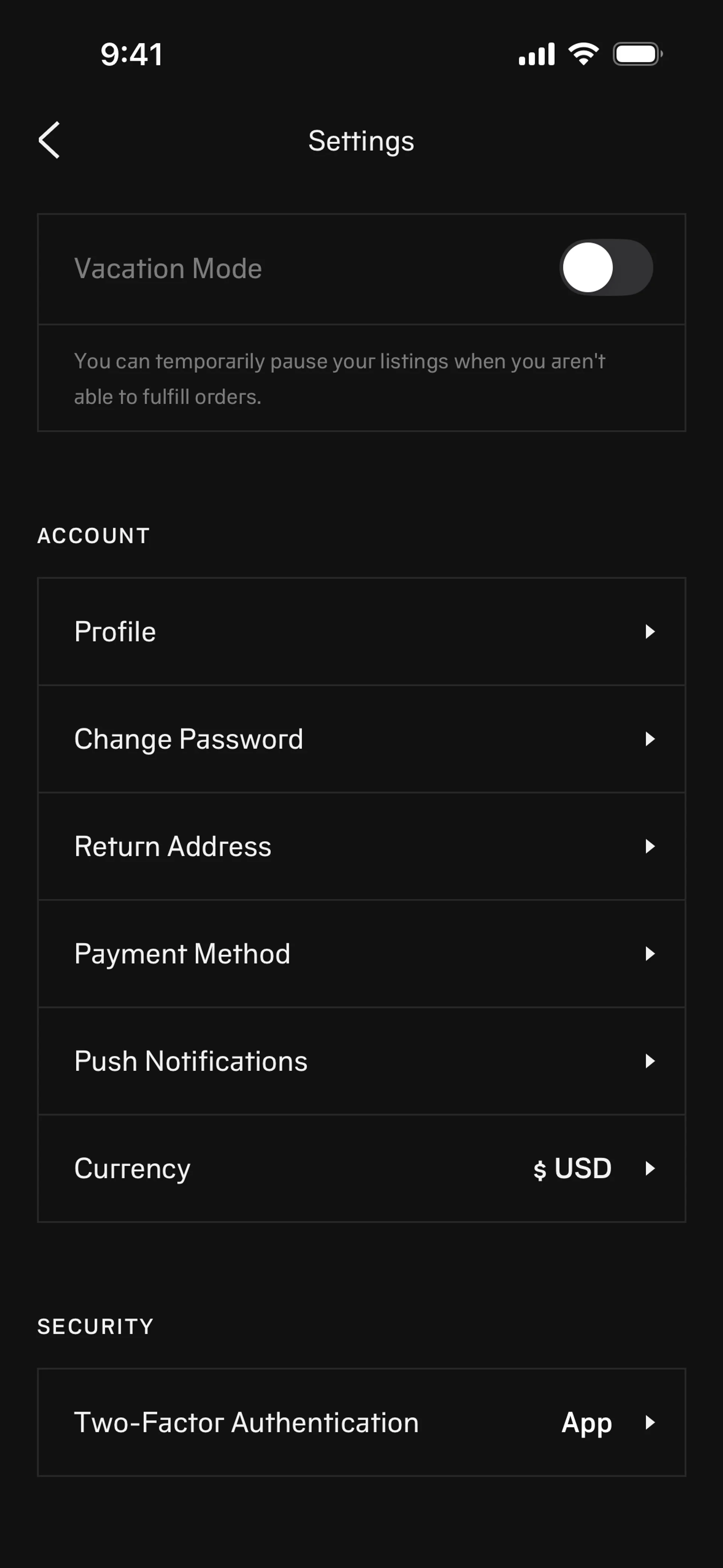
Task: Toggle the Vacation Mode switch
Action: coord(606,268)
